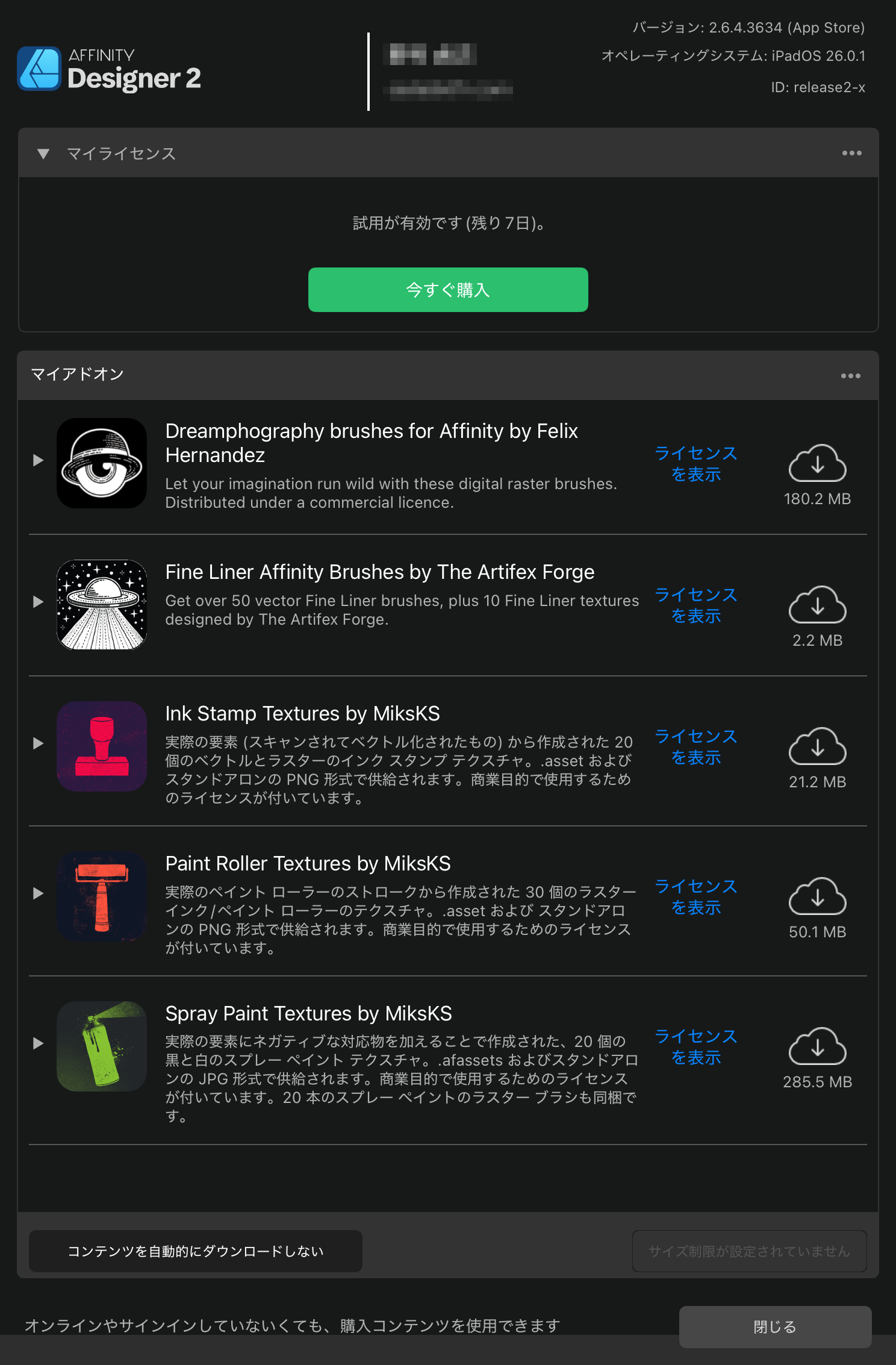Close the dialog with 閉じる
Screen dimensions: 896x1365
click(x=775, y=1326)
